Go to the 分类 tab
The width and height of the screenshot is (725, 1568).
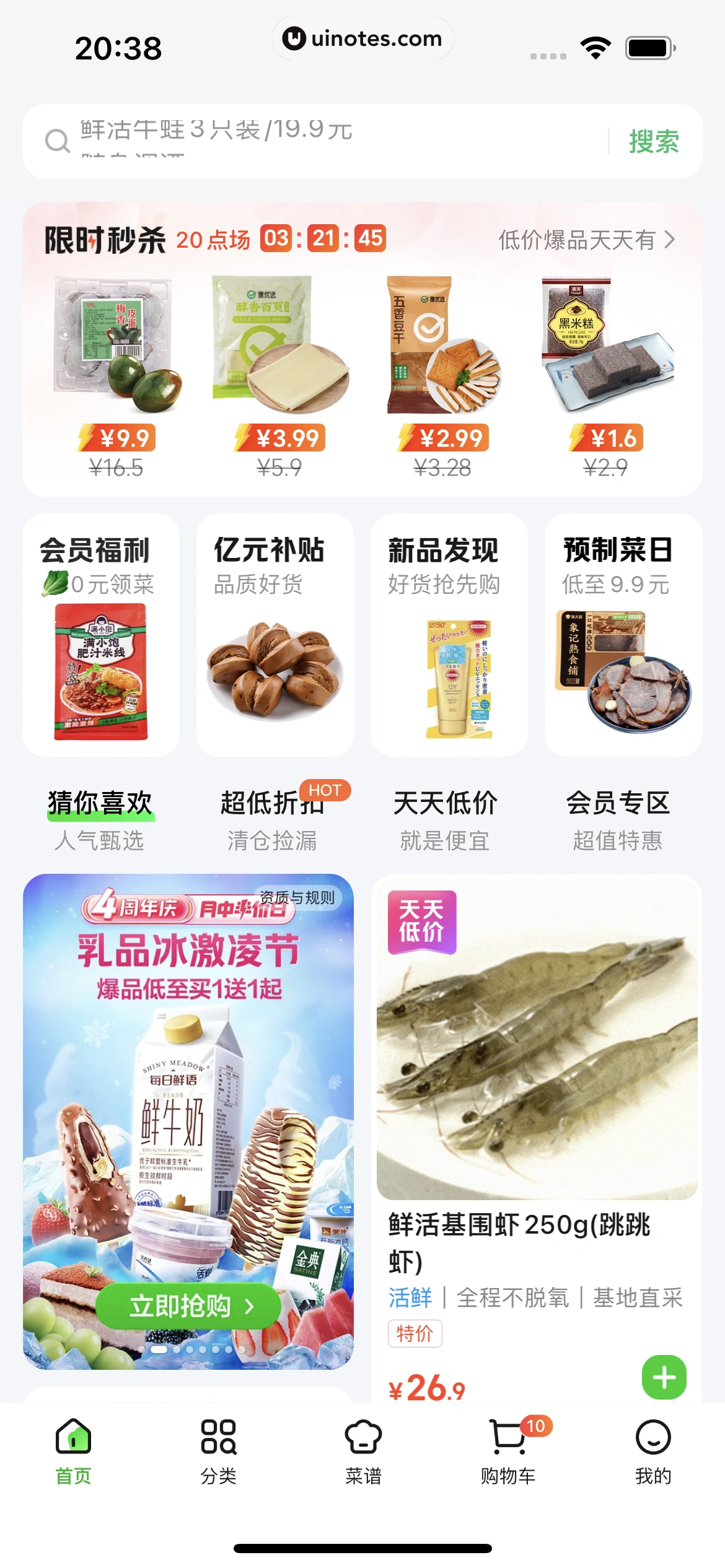click(218, 1450)
